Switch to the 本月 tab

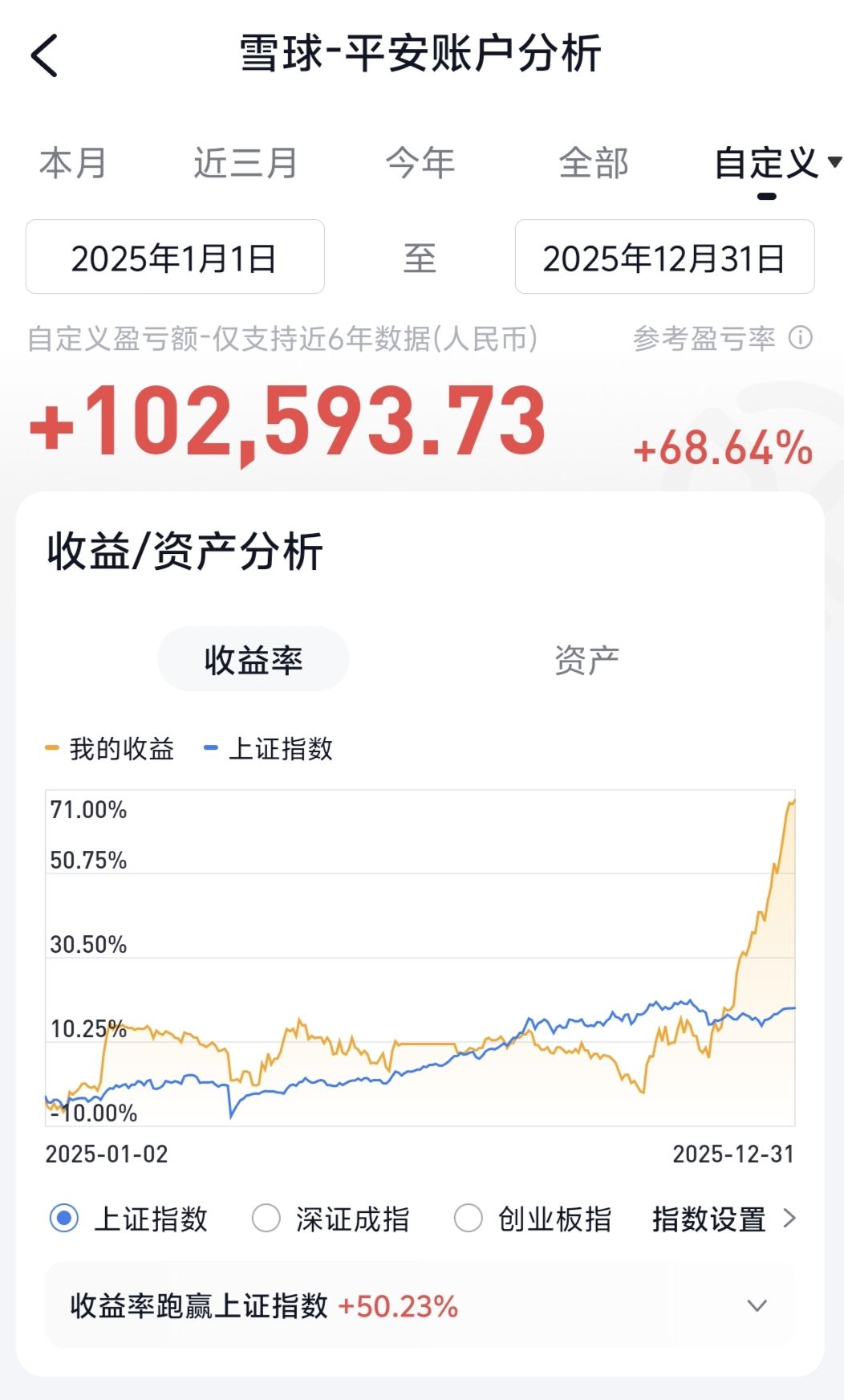point(72,163)
